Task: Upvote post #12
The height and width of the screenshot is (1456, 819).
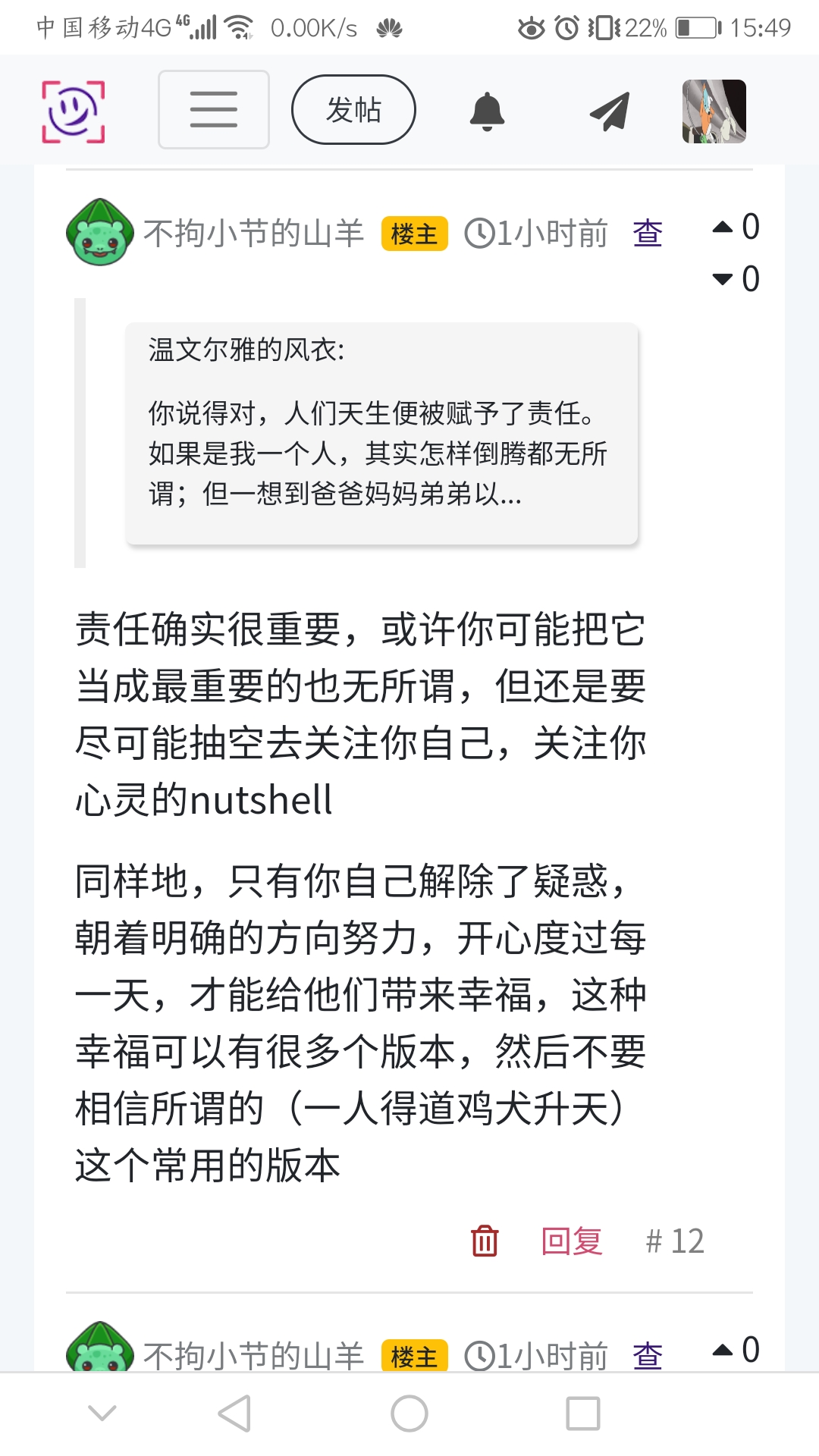Action: click(723, 227)
